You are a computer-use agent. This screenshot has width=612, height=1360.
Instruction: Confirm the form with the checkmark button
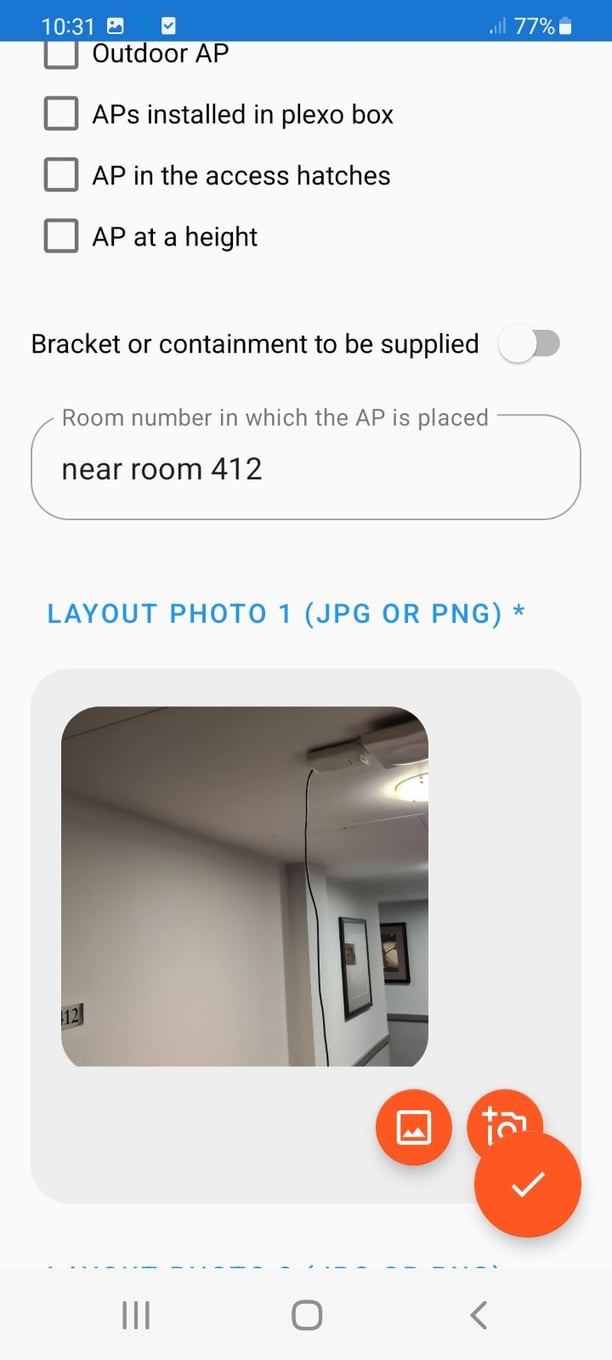coord(528,1185)
